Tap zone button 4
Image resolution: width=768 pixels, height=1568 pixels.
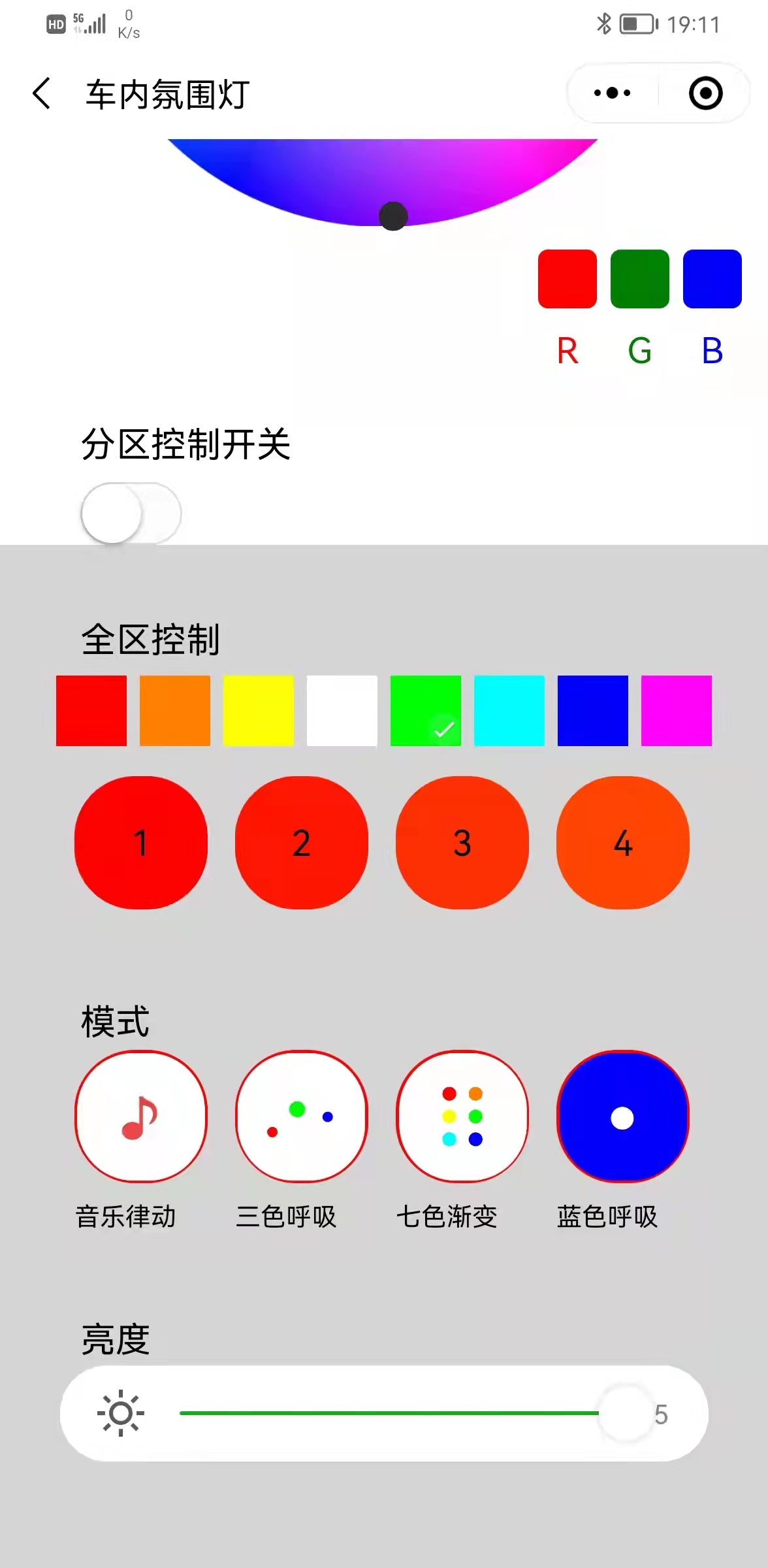click(x=623, y=843)
